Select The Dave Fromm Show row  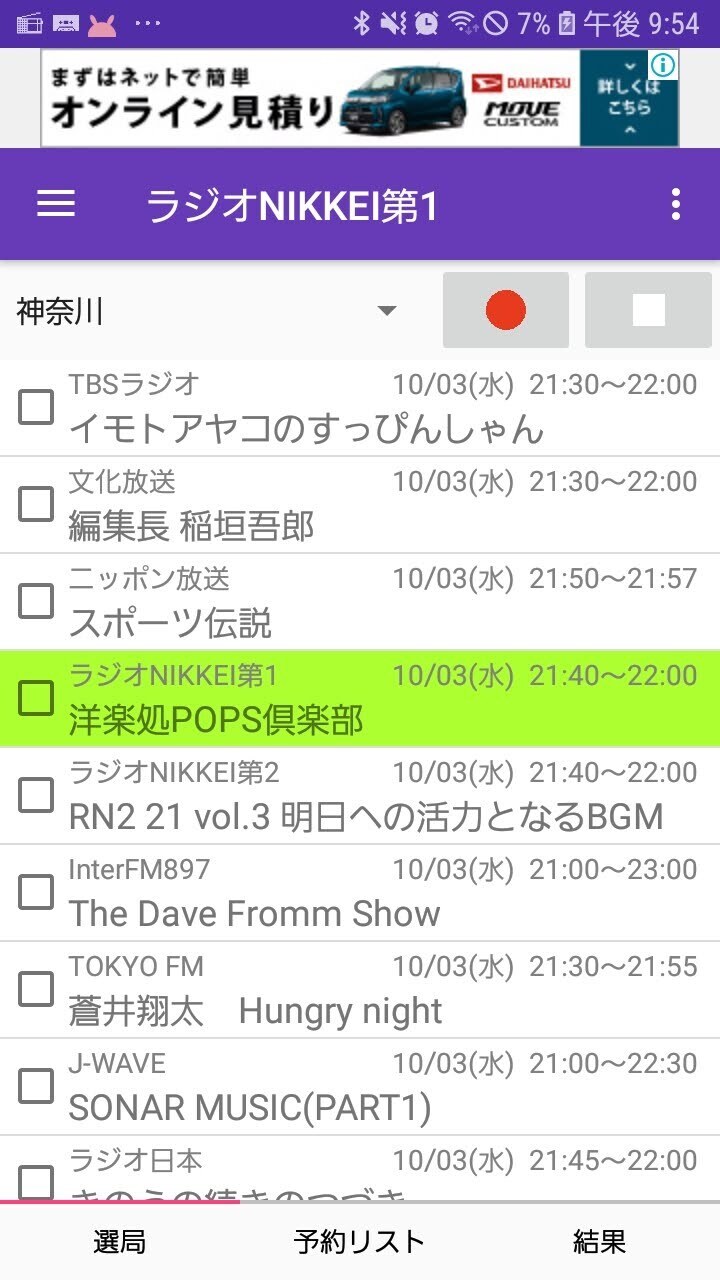[360, 893]
